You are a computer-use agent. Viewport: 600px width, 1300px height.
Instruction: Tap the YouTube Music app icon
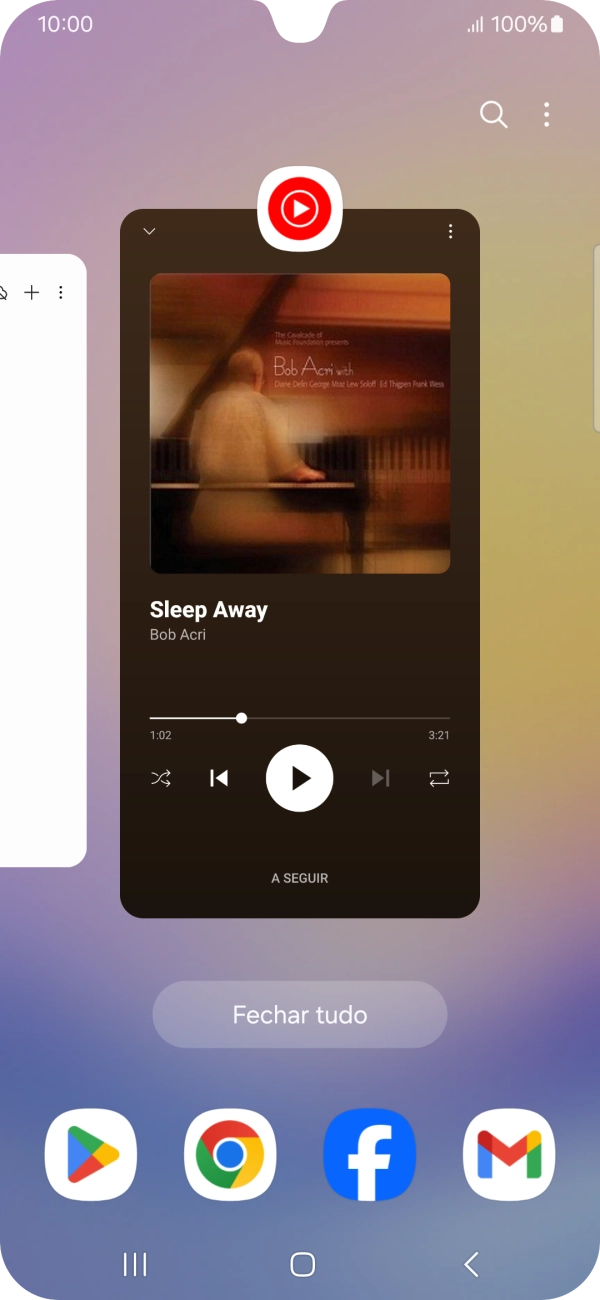point(300,209)
